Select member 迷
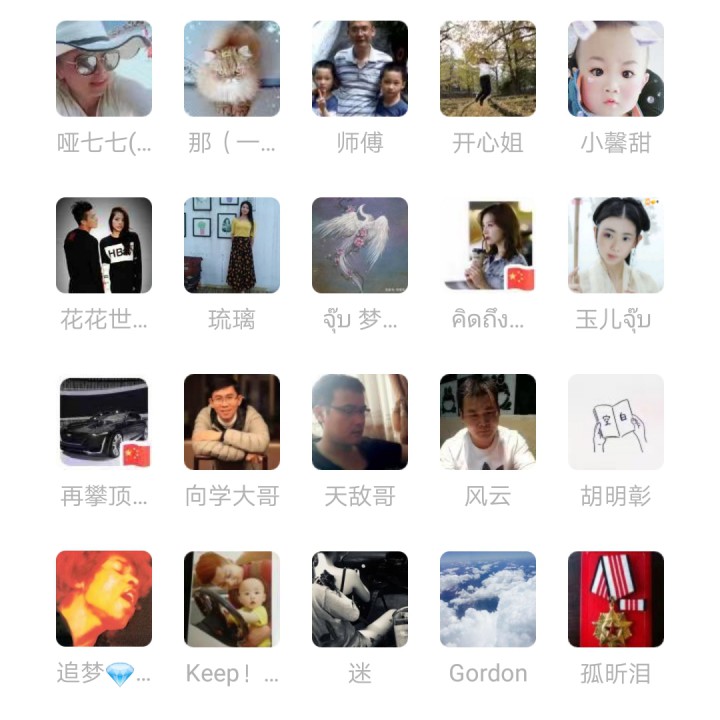 (360, 599)
